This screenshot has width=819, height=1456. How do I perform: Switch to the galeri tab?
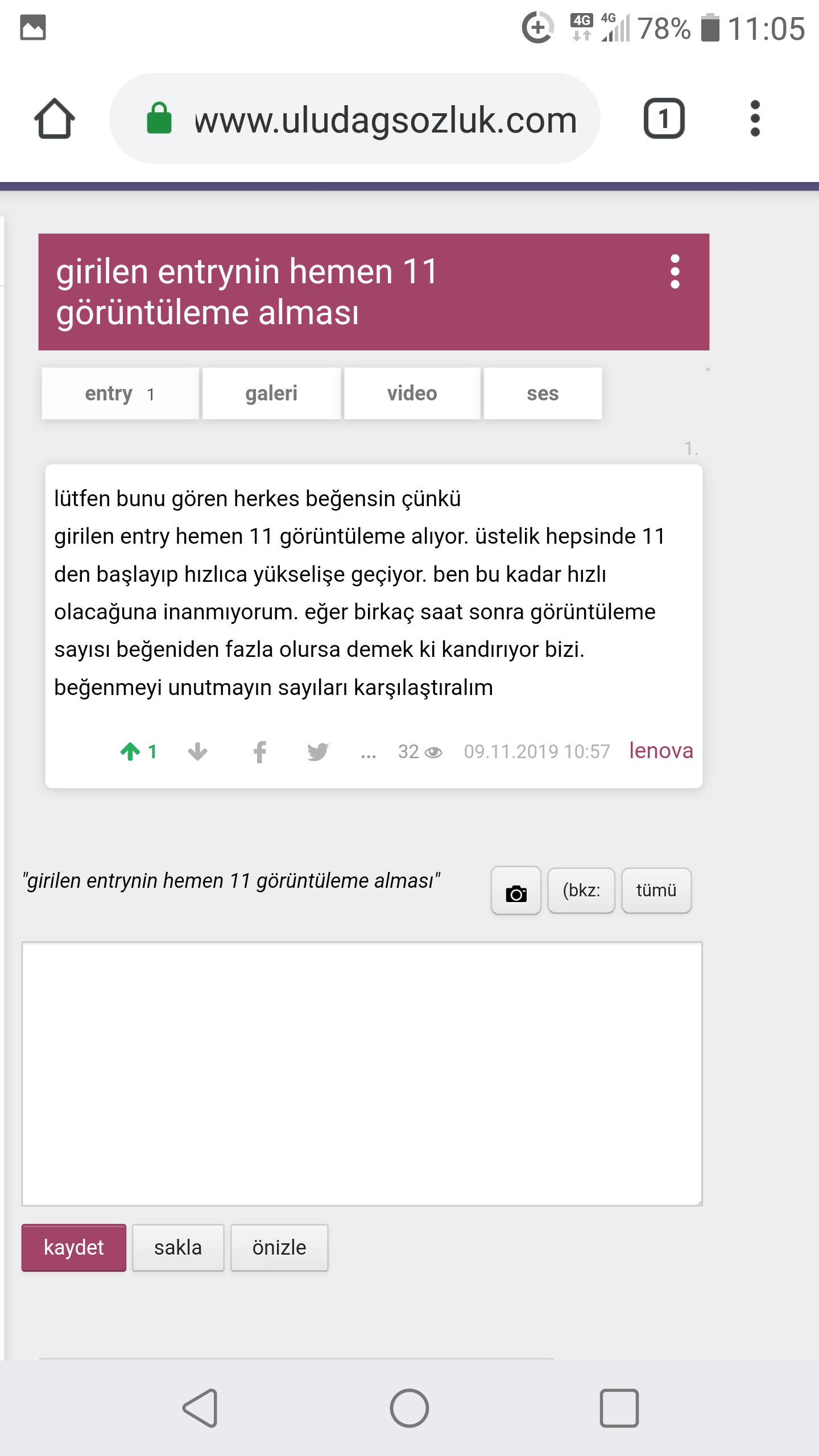point(271,394)
